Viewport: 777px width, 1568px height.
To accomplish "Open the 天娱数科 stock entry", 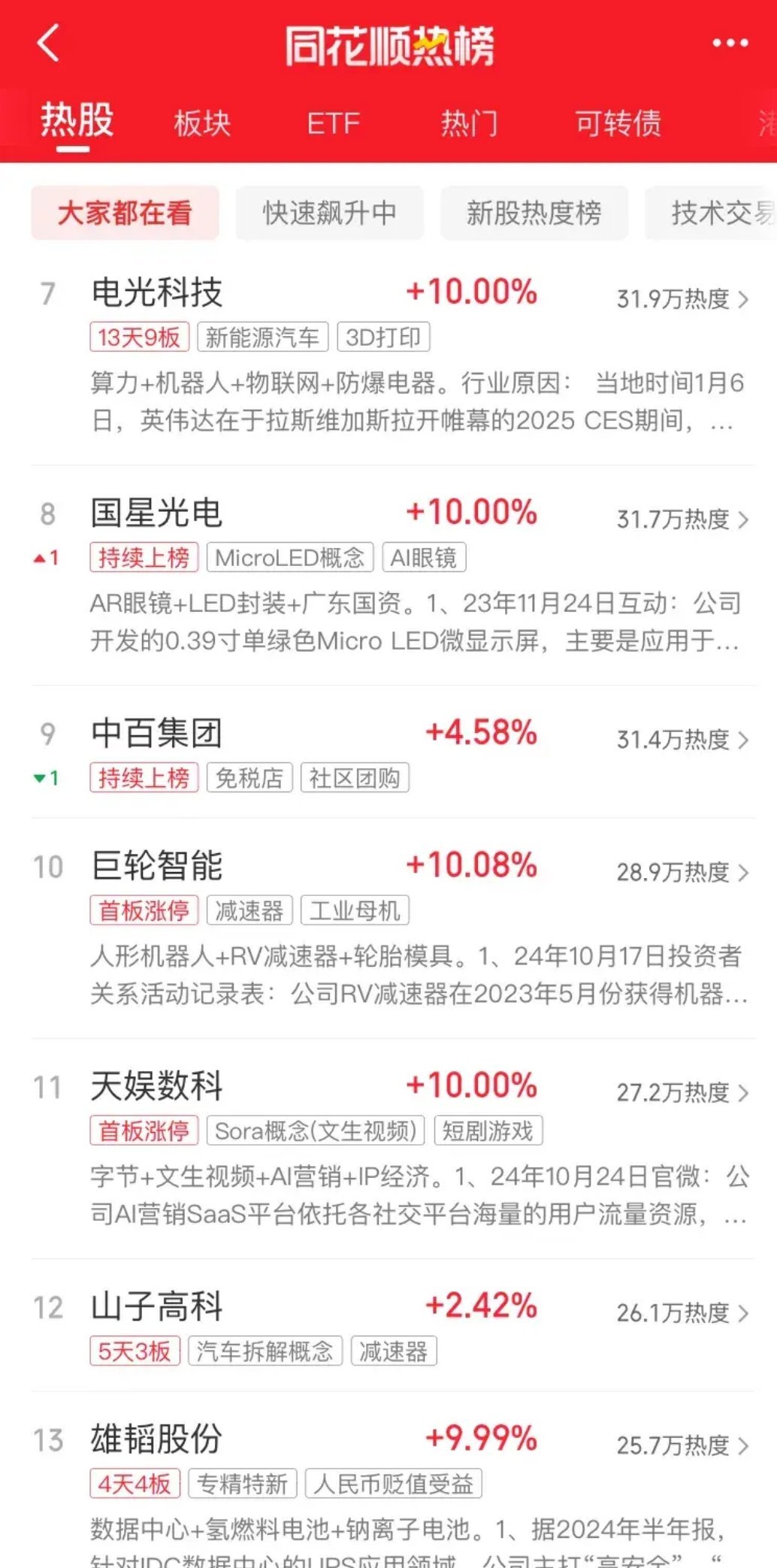I will click(x=157, y=1086).
